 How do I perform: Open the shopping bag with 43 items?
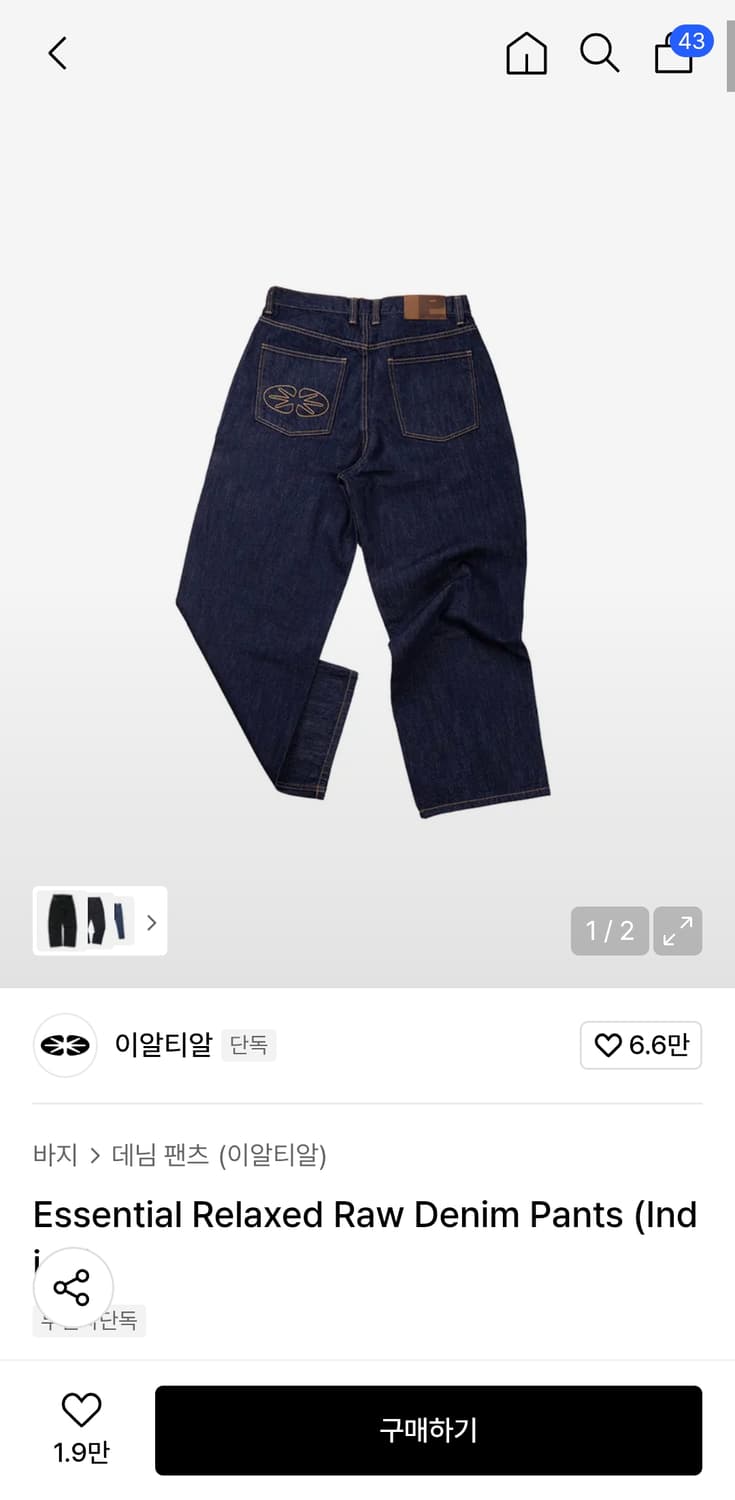pos(673,55)
